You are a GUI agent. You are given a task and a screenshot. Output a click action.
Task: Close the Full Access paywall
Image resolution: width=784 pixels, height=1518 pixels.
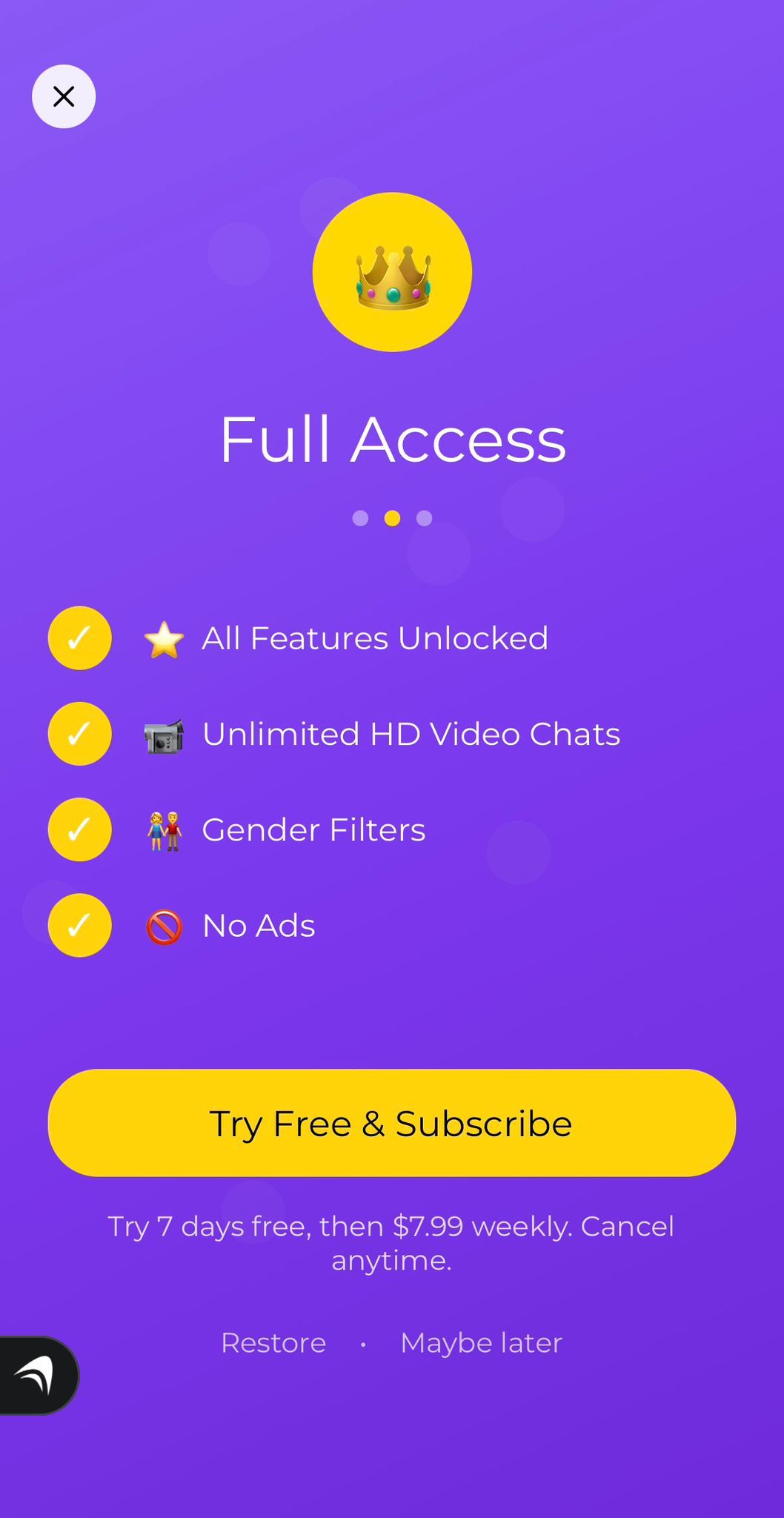pos(64,96)
